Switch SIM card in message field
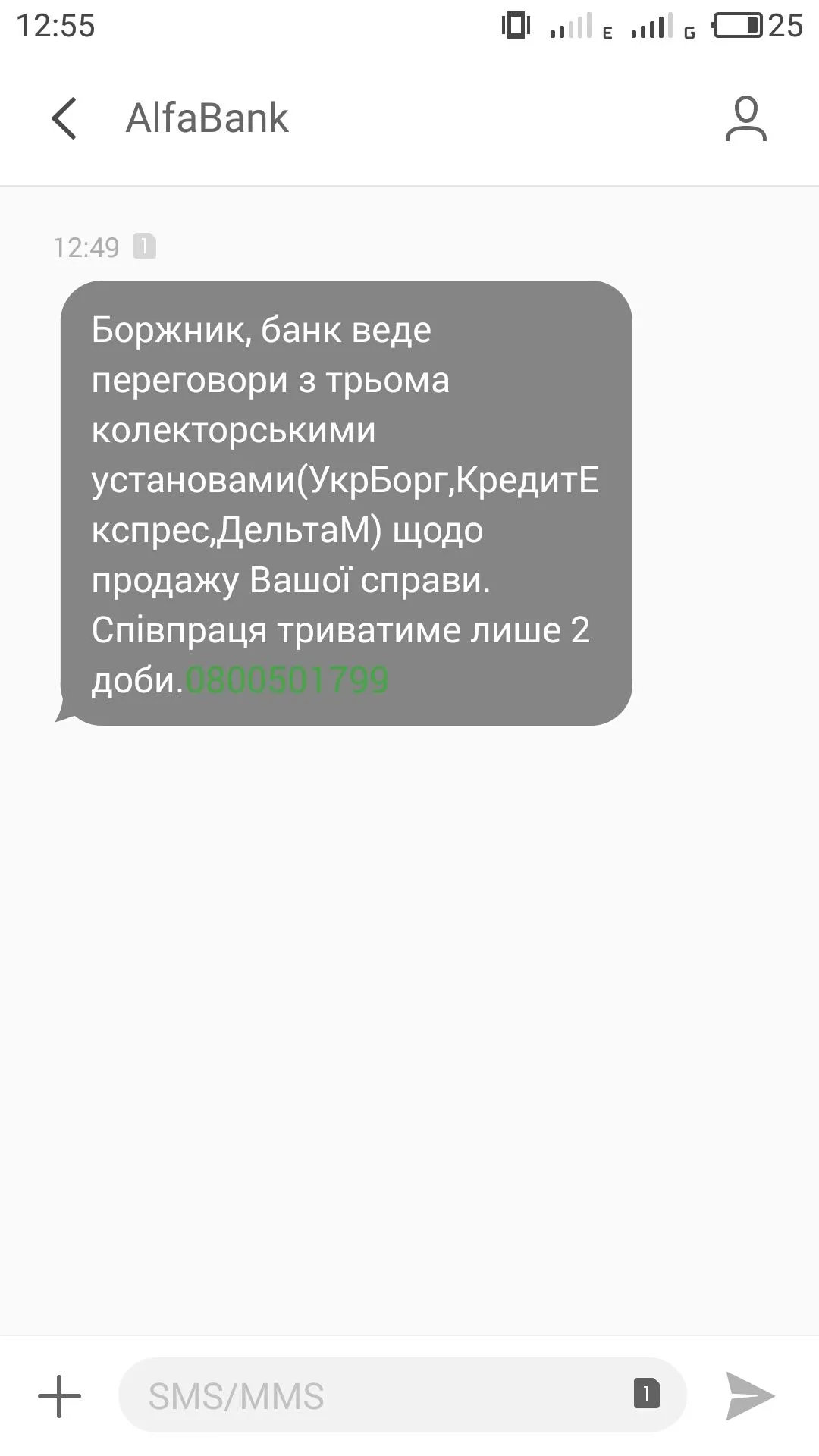 coord(646,1394)
